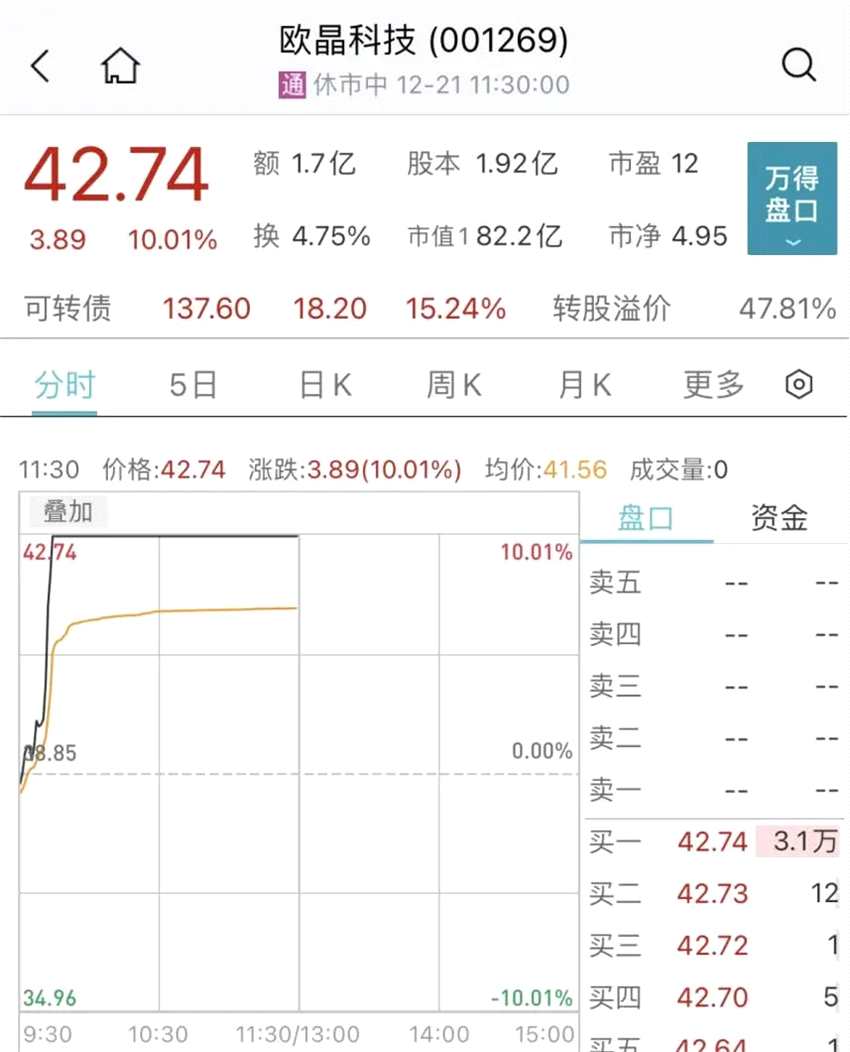The height and width of the screenshot is (1052, 850).
Task: Switch to the 资金 tab
Action: tap(779, 518)
